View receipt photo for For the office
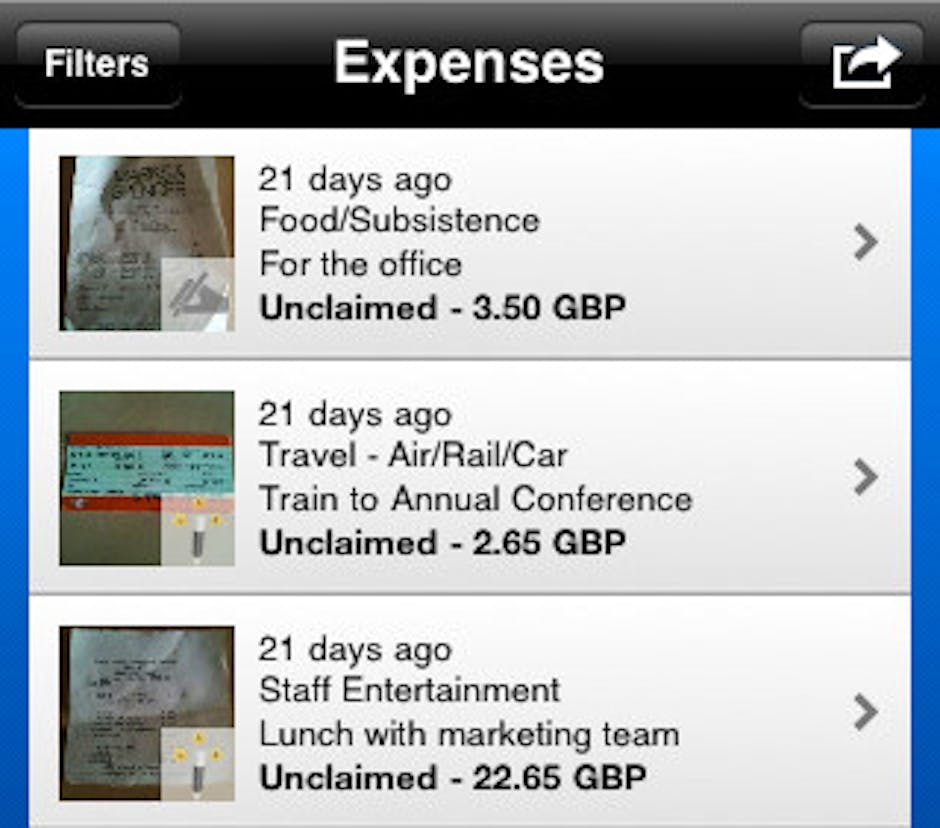940x828 pixels. coord(147,243)
